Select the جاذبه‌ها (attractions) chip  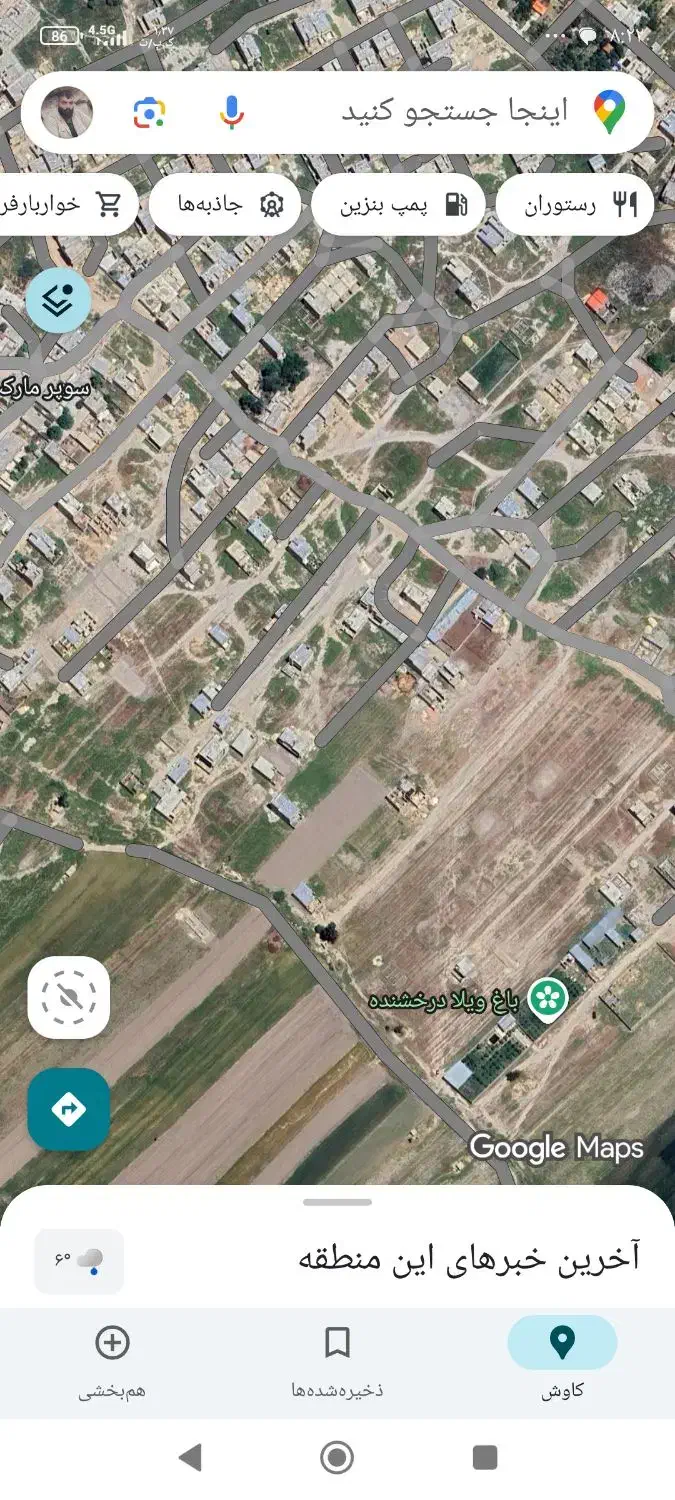click(226, 206)
